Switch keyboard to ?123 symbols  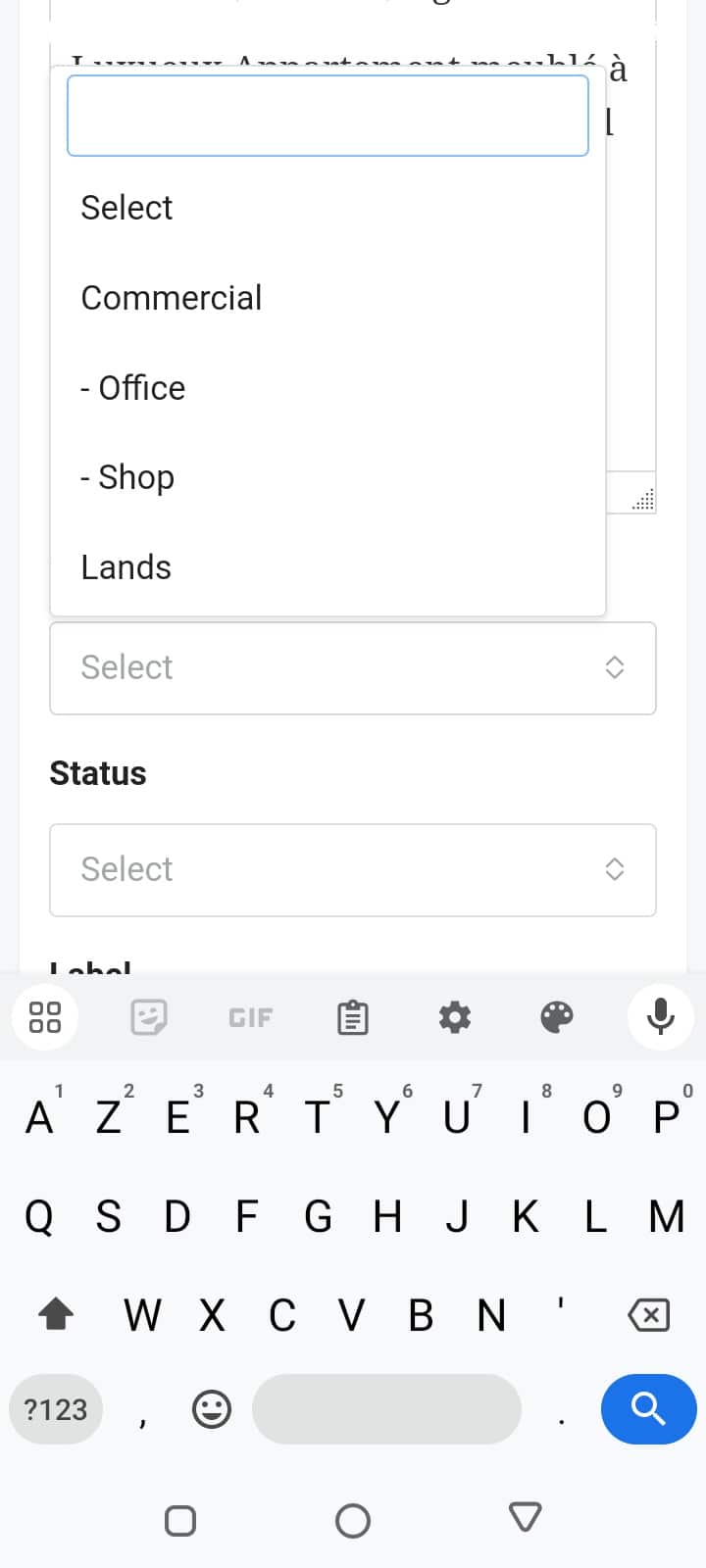56,1409
